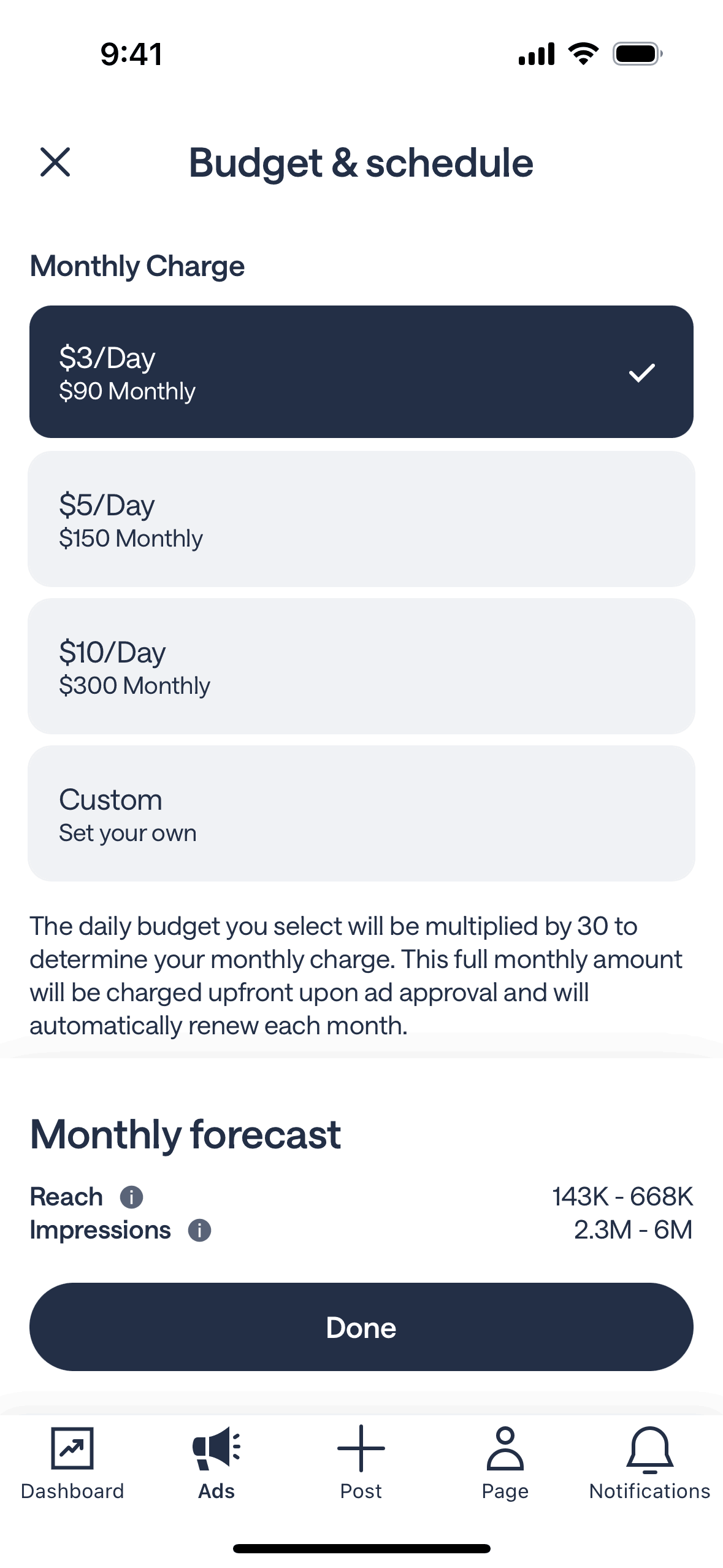Choose the $5/Day $150 Monthly plan
This screenshot has height=1568, width=723.
coord(361,519)
